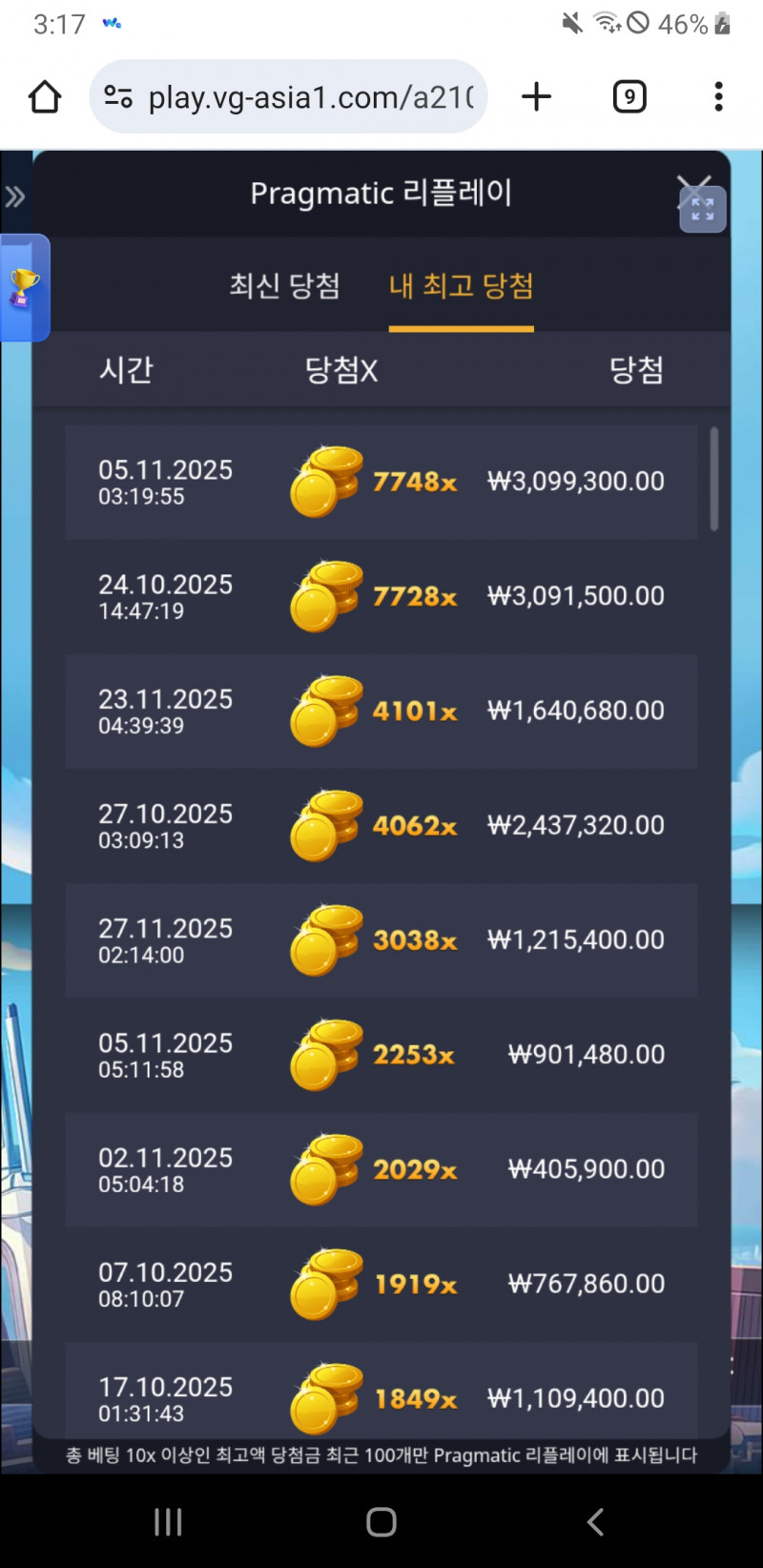The image size is (763, 1568).
Task: Open a new browser tab
Action: (537, 96)
